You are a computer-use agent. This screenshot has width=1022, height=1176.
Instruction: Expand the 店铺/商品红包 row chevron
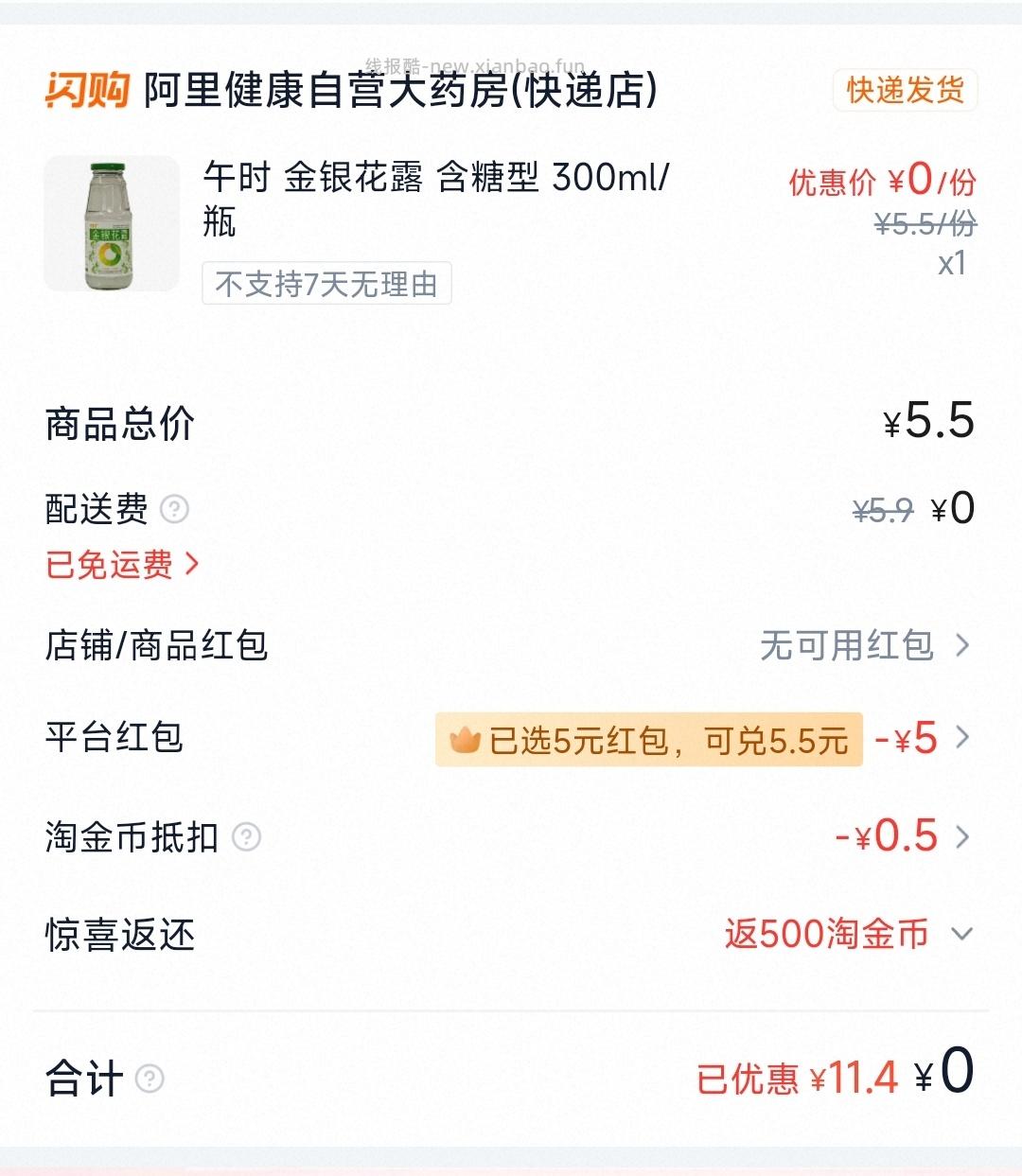tap(964, 645)
